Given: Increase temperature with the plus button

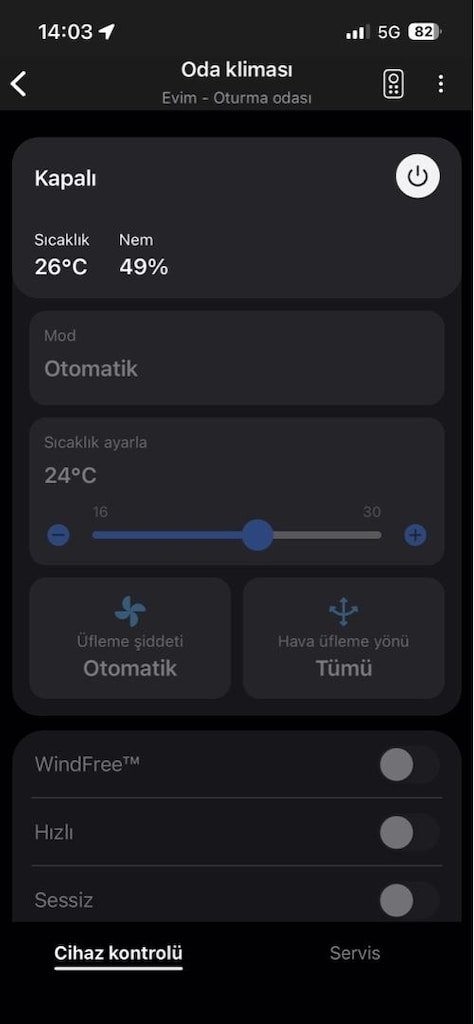Looking at the screenshot, I should (x=415, y=536).
